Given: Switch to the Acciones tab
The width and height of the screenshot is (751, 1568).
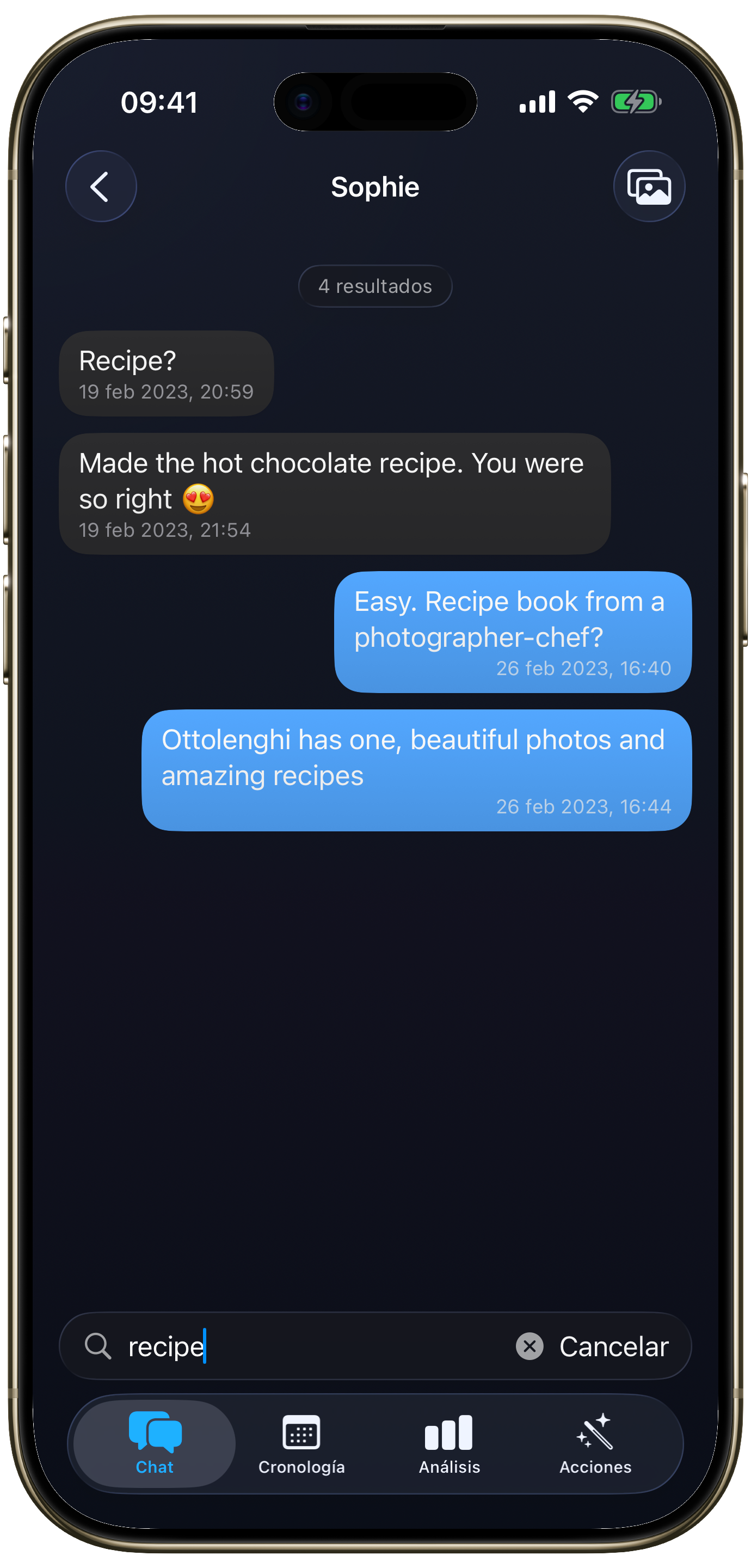Looking at the screenshot, I should pos(595,1443).
